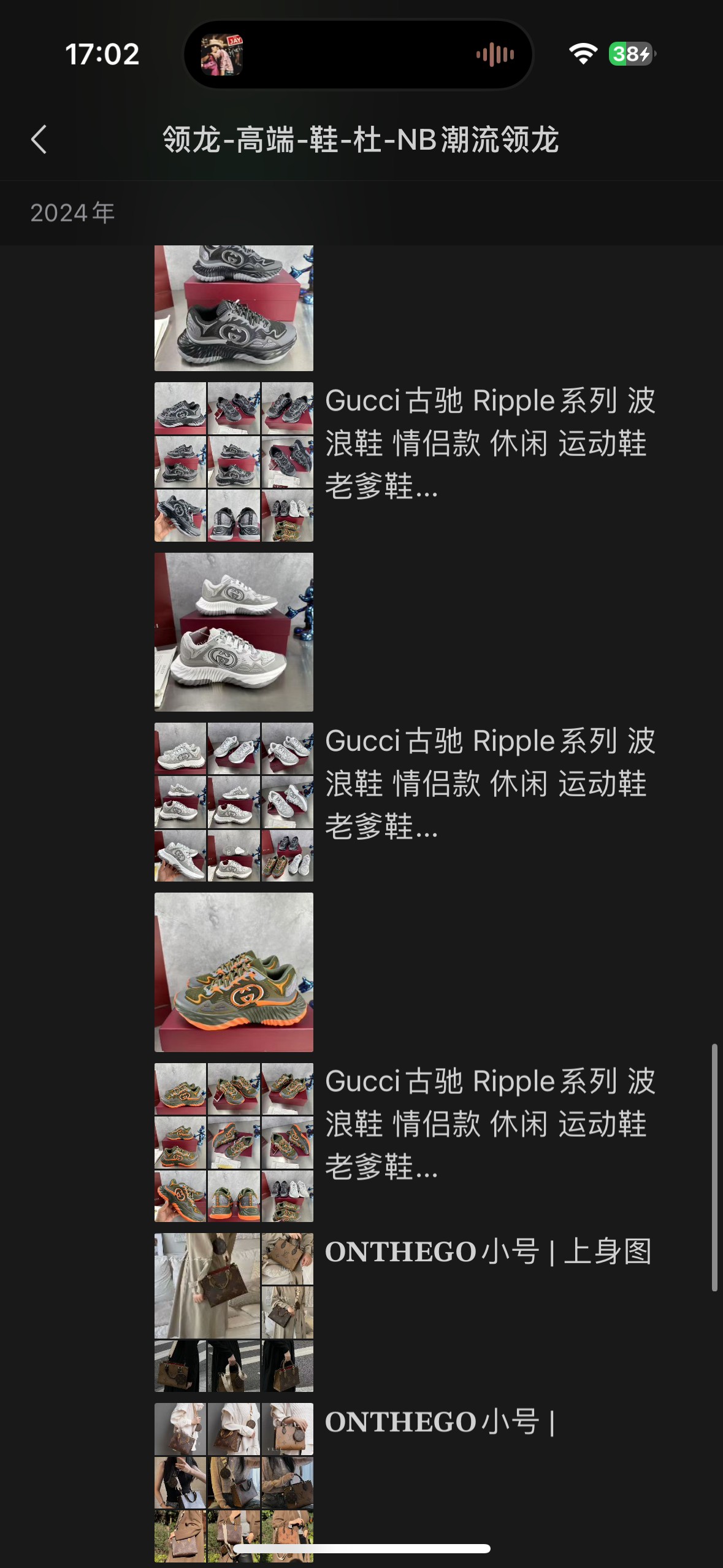Screen dimensions: 723x1568
Task: Open the Dynamic Island music activity
Action: coord(358,54)
